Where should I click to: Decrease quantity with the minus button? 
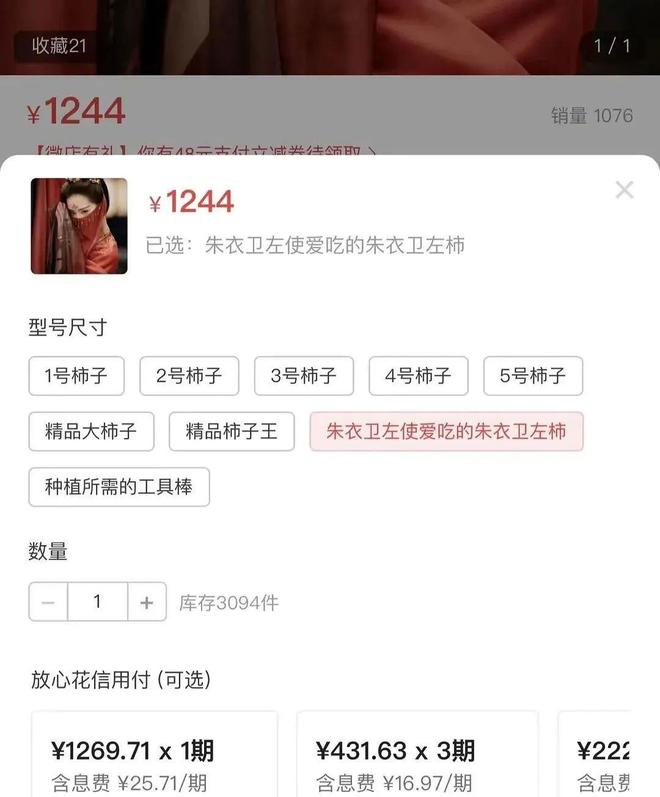point(48,602)
